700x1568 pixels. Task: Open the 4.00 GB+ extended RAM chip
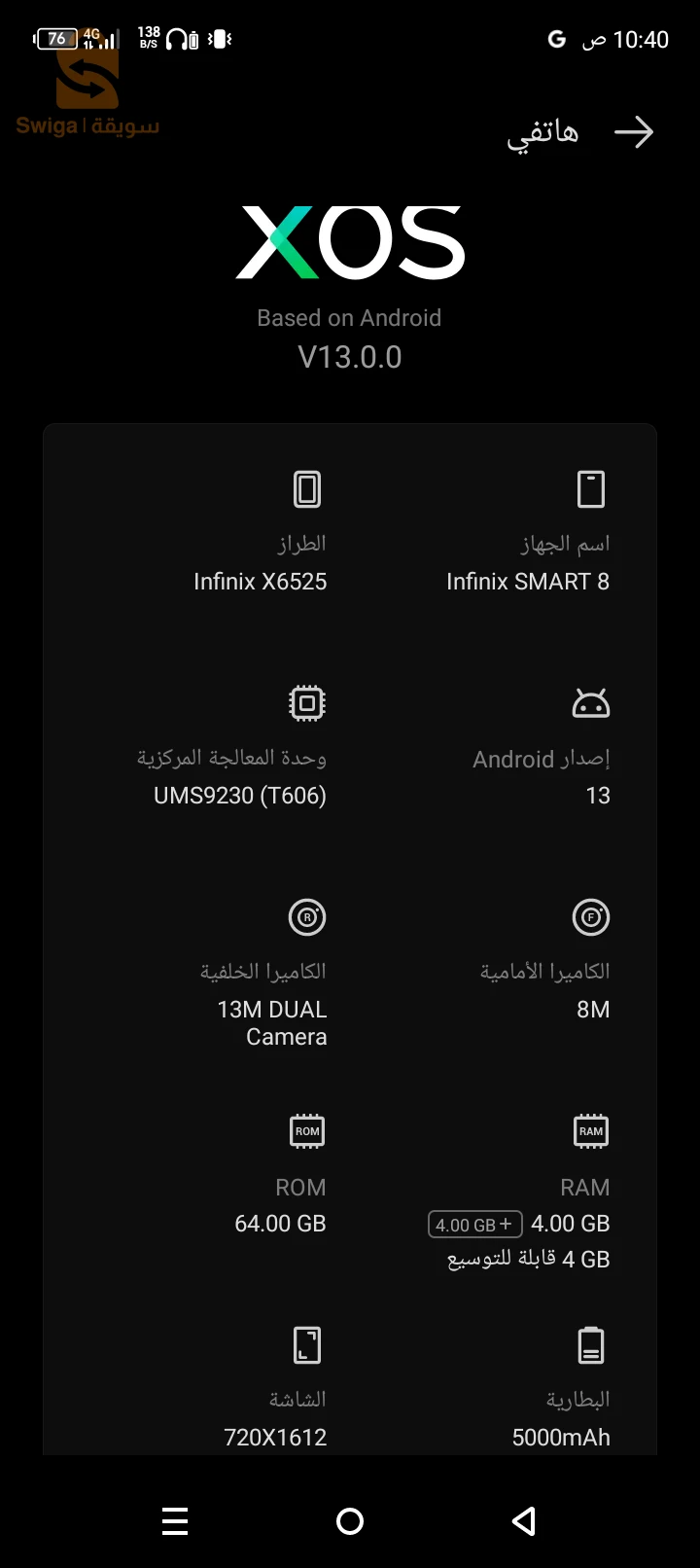(474, 1224)
